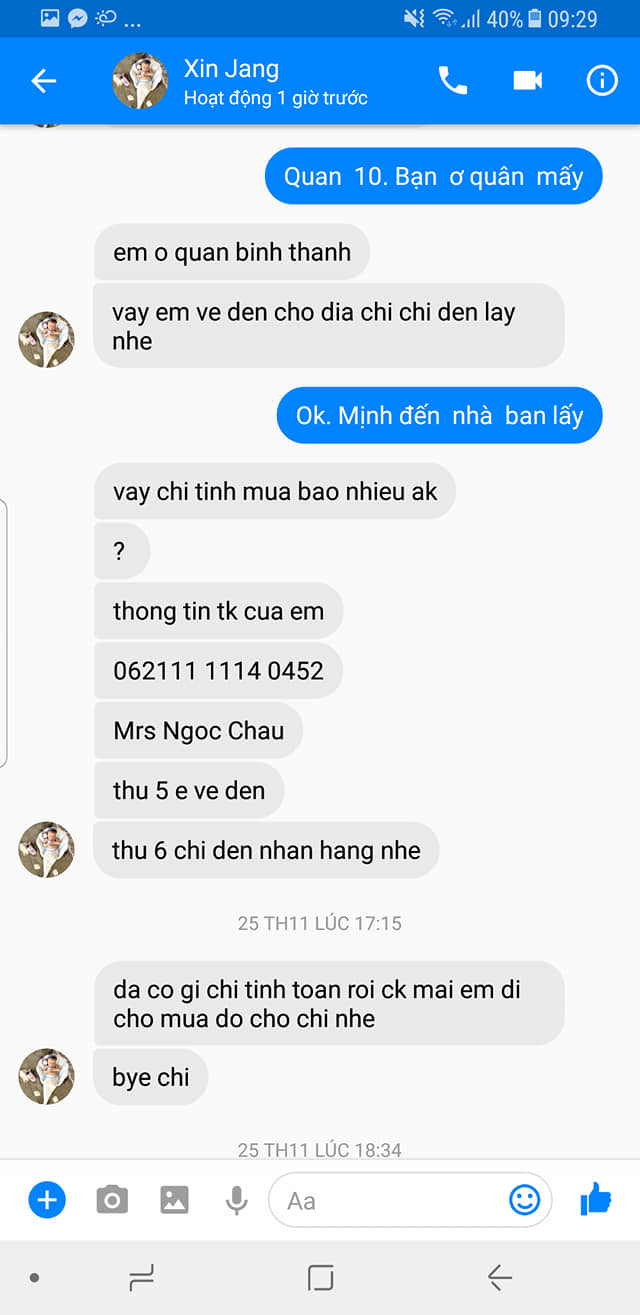The image size is (640, 1315).
Task: Open conversation info for Xin Jang
Action: click(602, 81)
